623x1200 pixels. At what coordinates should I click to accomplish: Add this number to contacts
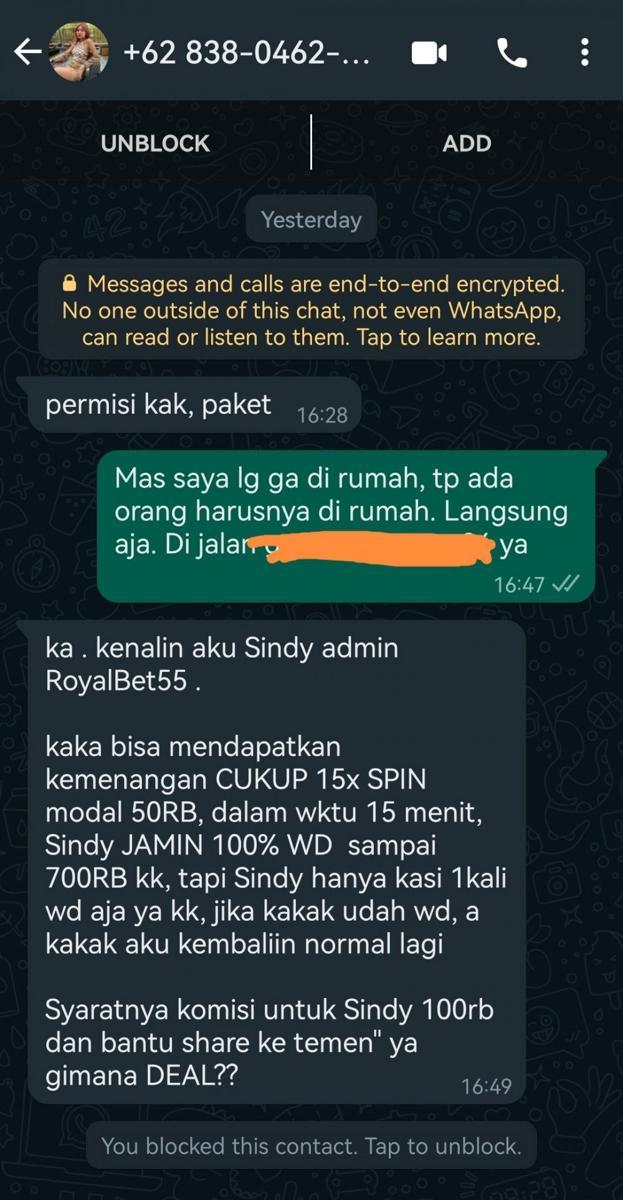click(467, 143)
